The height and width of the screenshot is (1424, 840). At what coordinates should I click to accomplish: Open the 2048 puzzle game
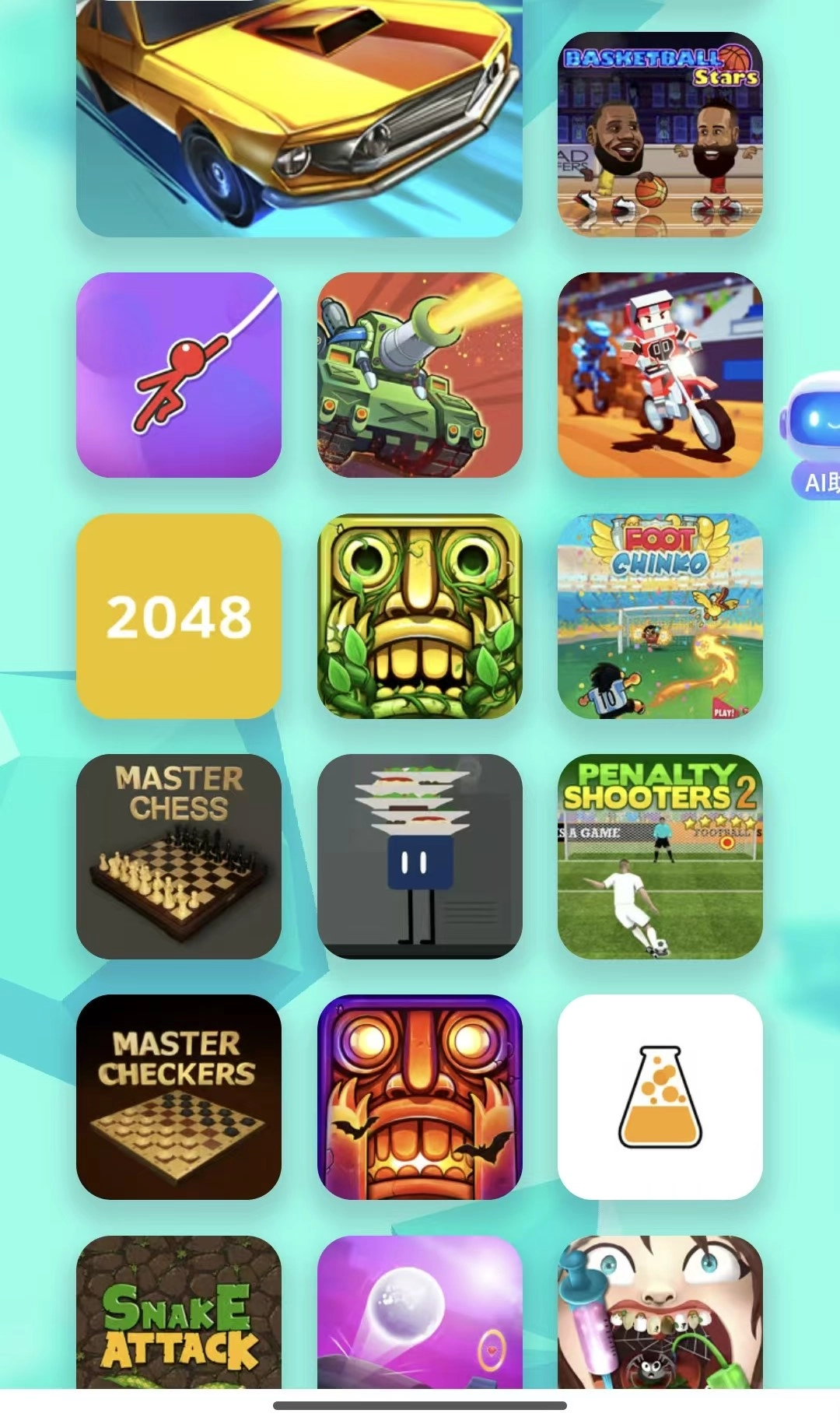(178, 616)
